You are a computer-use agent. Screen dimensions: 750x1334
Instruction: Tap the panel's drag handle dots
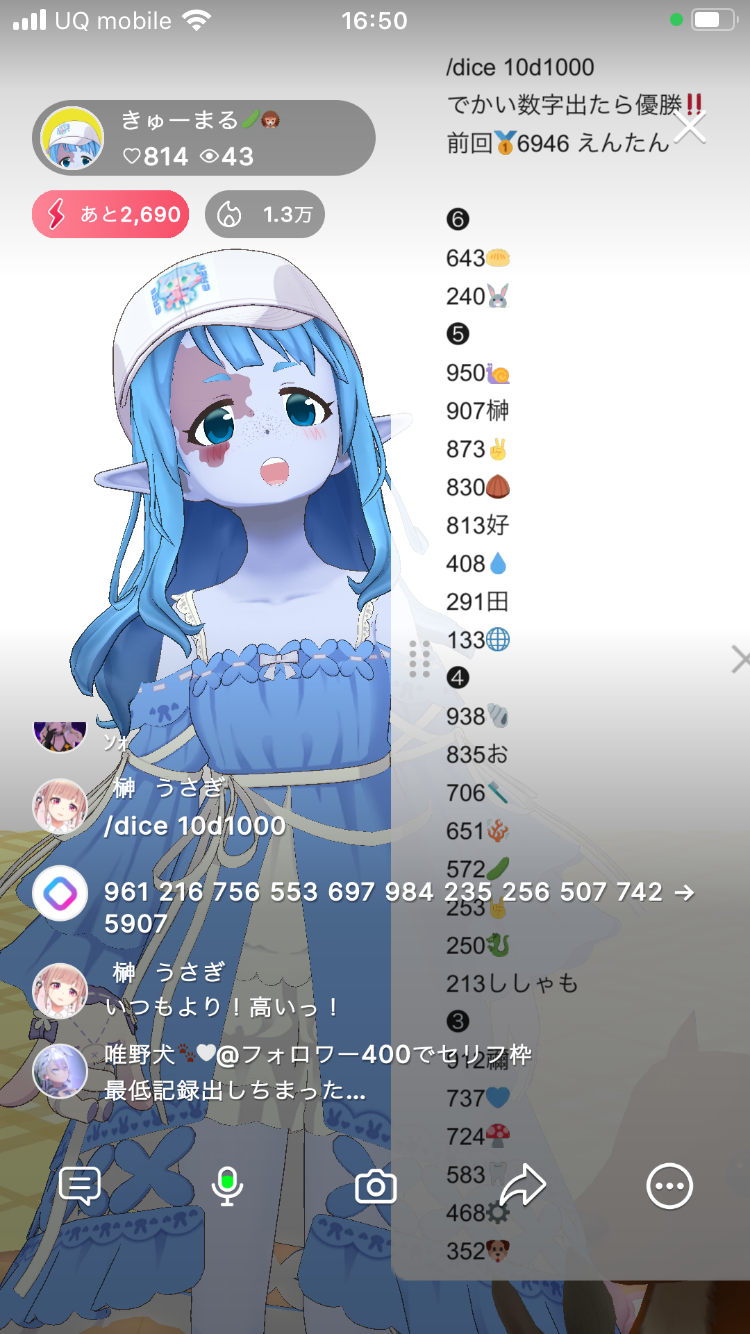pos(420,659)
